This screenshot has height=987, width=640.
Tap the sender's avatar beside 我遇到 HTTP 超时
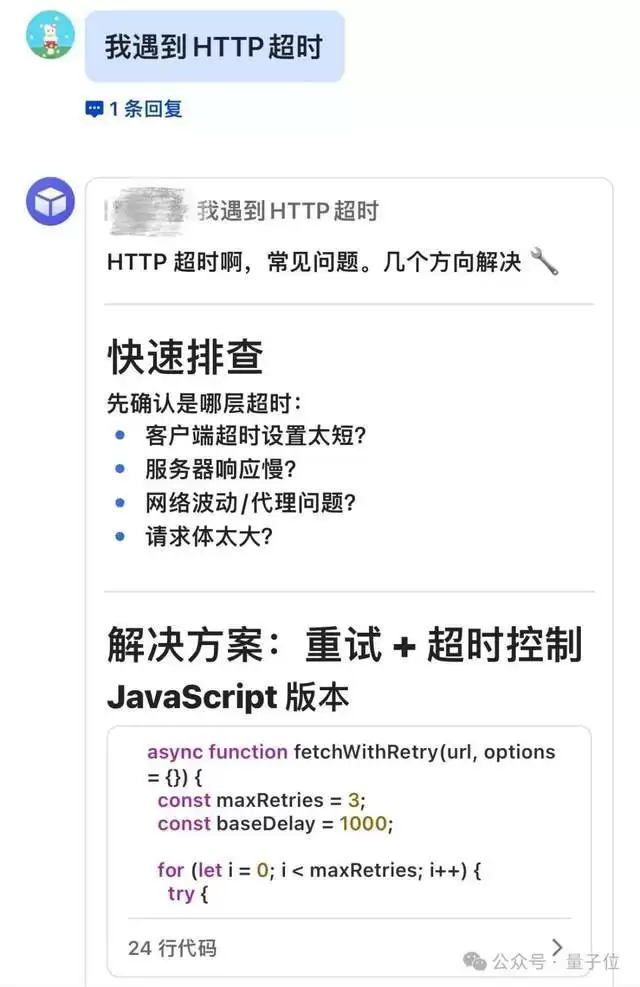(50, 36)
